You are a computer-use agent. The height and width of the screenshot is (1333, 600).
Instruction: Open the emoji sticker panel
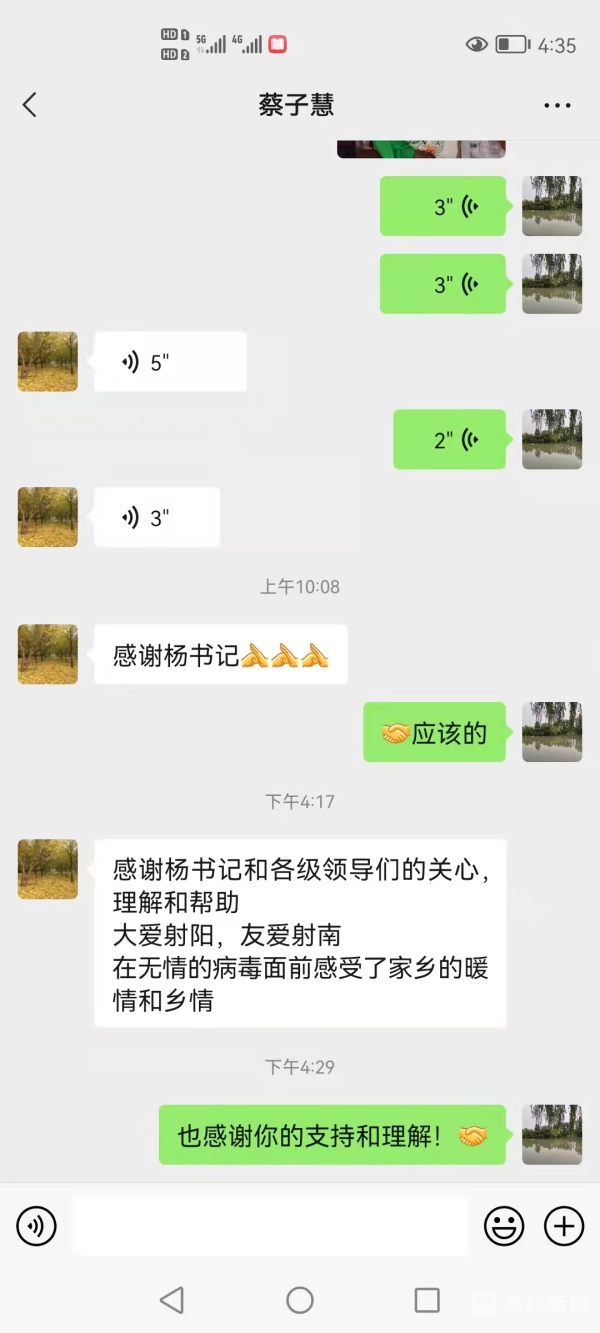pyautogui.click(x=504, y=1225)
